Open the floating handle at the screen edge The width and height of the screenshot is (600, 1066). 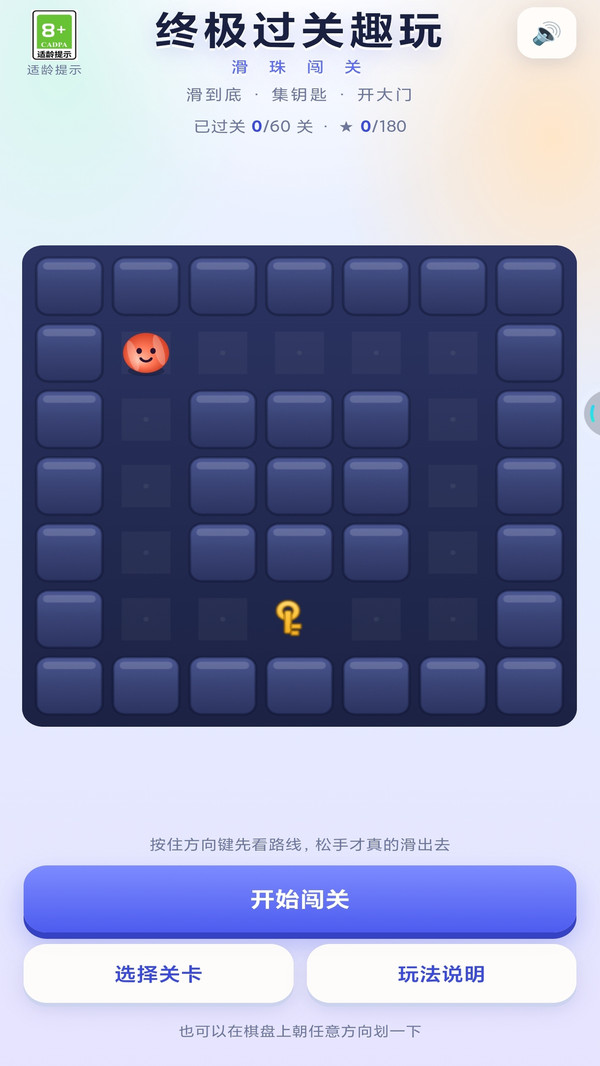pyautogui.click(x=592, y=413)
